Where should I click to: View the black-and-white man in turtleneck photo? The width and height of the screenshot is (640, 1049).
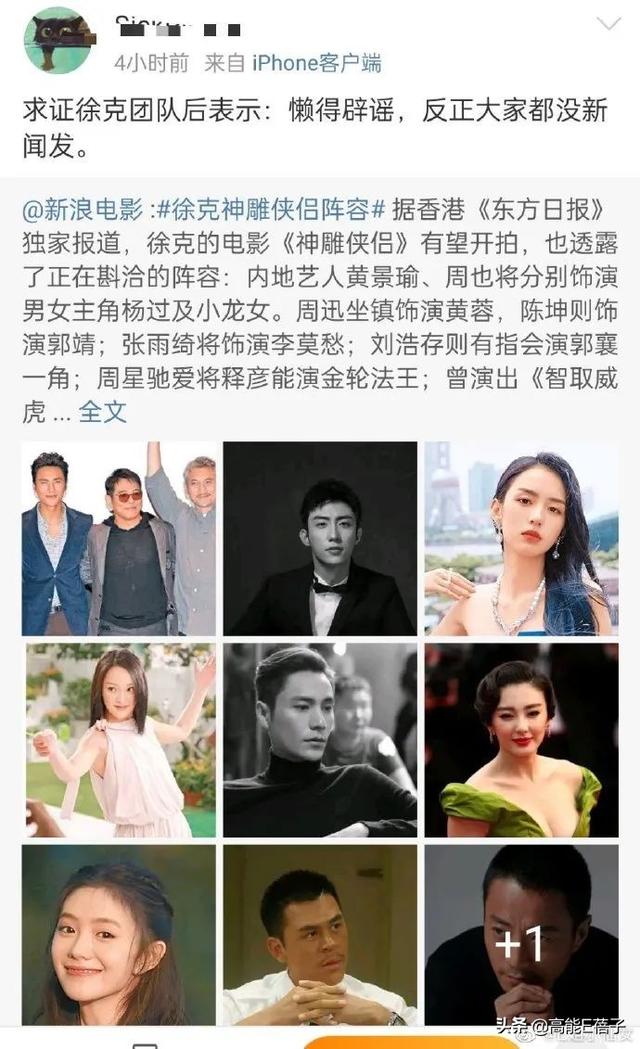[x=320, y=740]
